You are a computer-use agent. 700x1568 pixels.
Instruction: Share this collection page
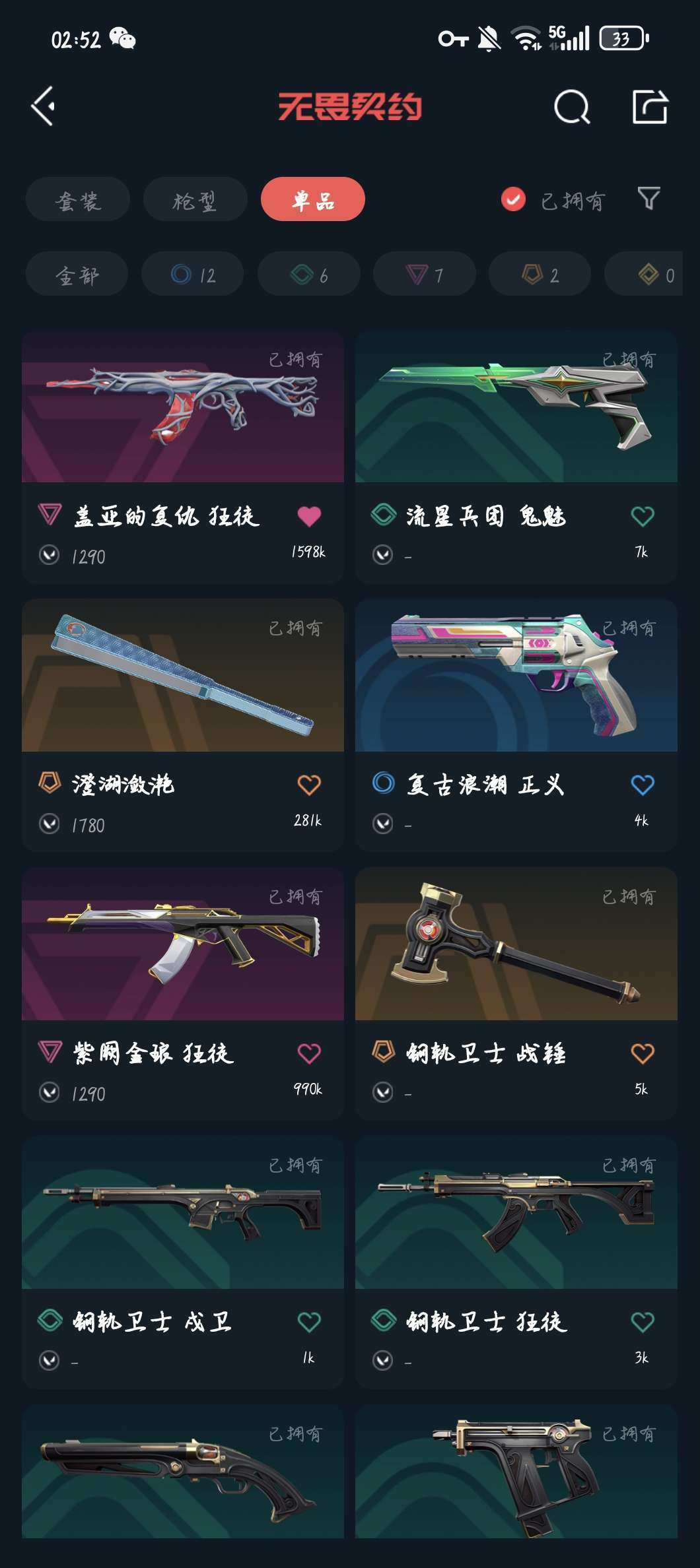click(650, 106)
